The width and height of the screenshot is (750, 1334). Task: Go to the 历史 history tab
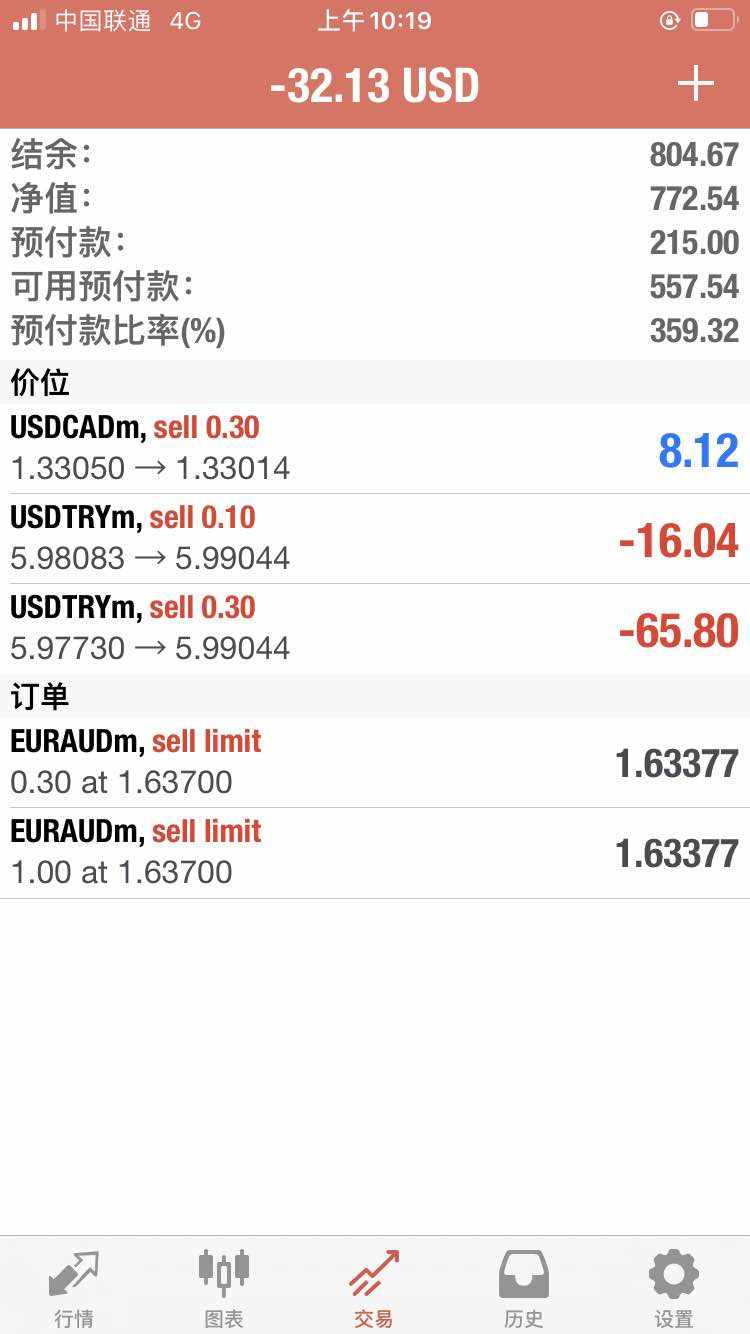[524, 1288]
